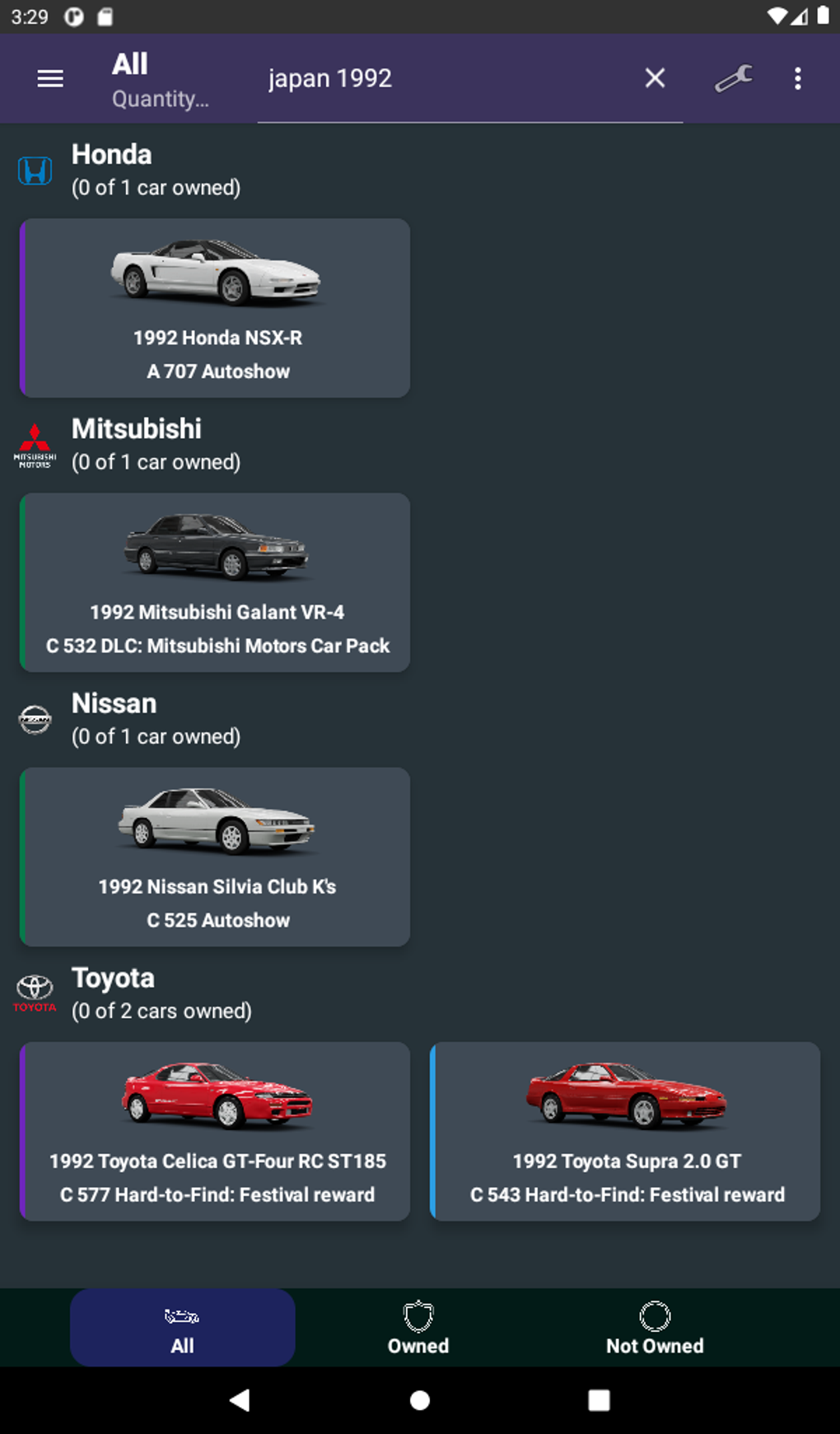
Task: Select the Nissan Silvia Club K's card
Action: 215,857
